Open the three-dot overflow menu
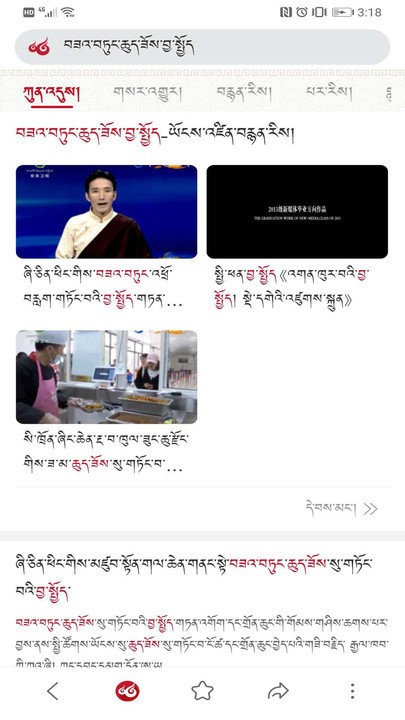Screen dimensions: 405x720 [x=352, y=691]
